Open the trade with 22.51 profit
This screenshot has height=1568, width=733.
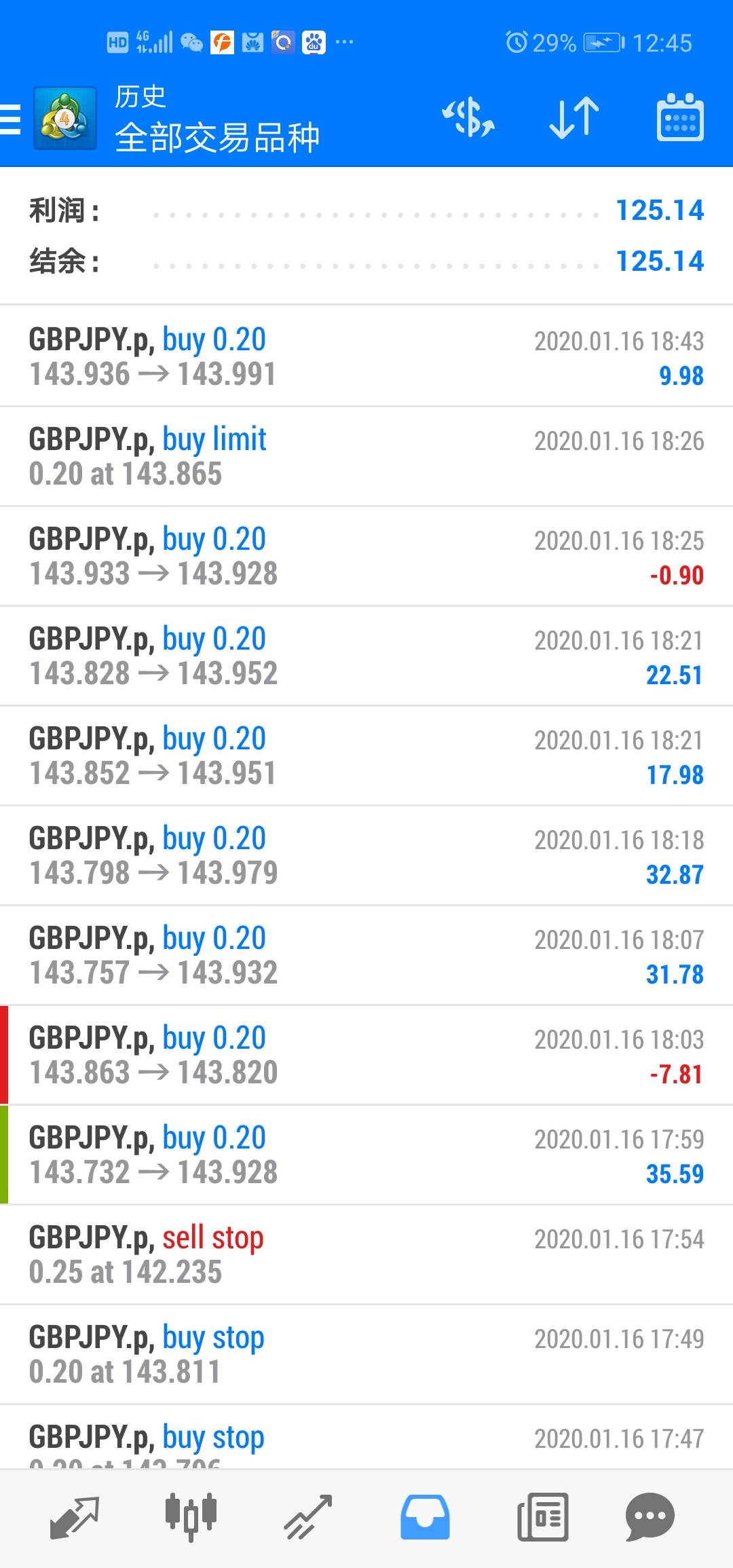366,656
